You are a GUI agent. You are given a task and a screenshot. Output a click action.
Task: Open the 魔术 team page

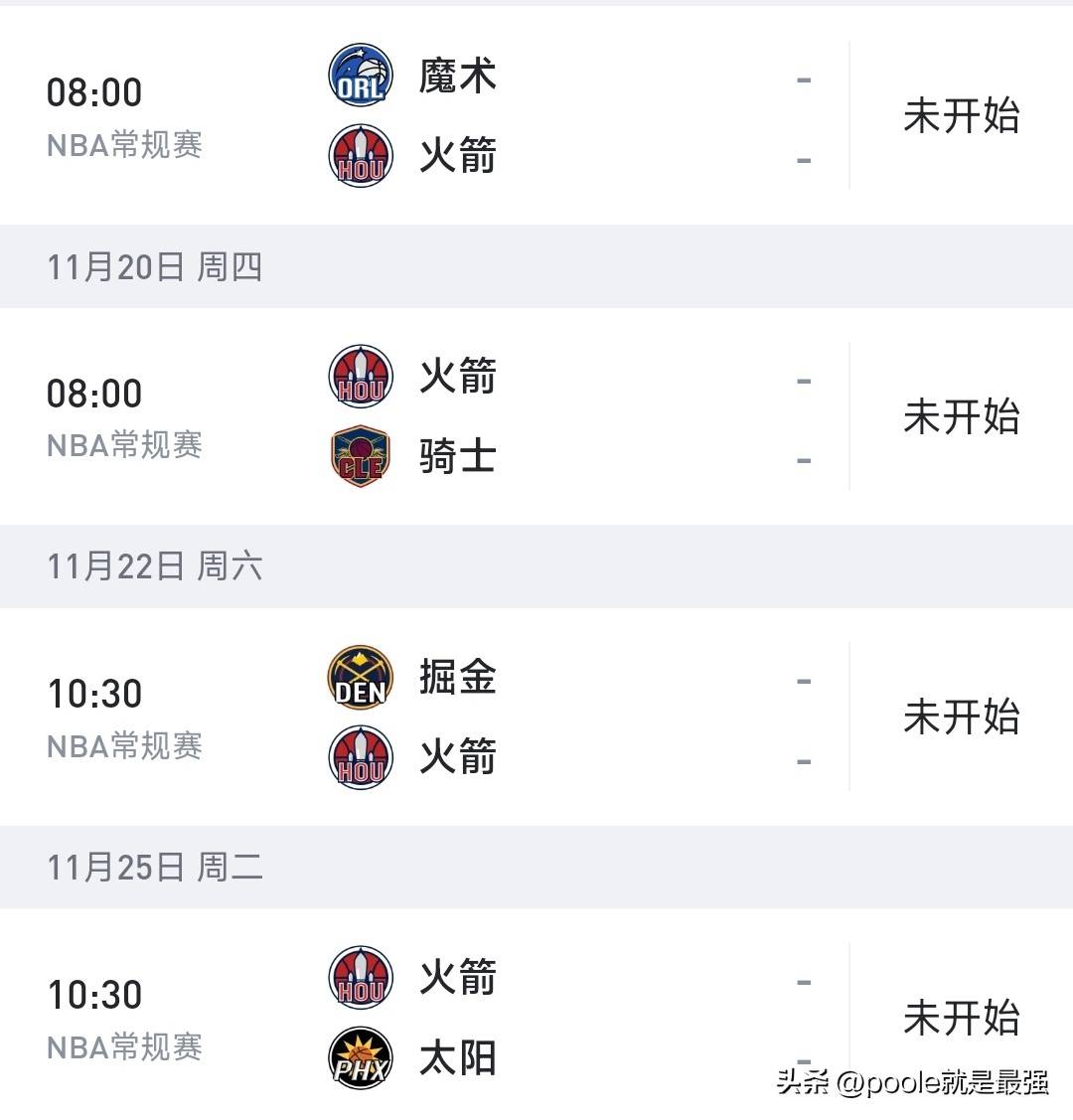[x=457, y=74]
